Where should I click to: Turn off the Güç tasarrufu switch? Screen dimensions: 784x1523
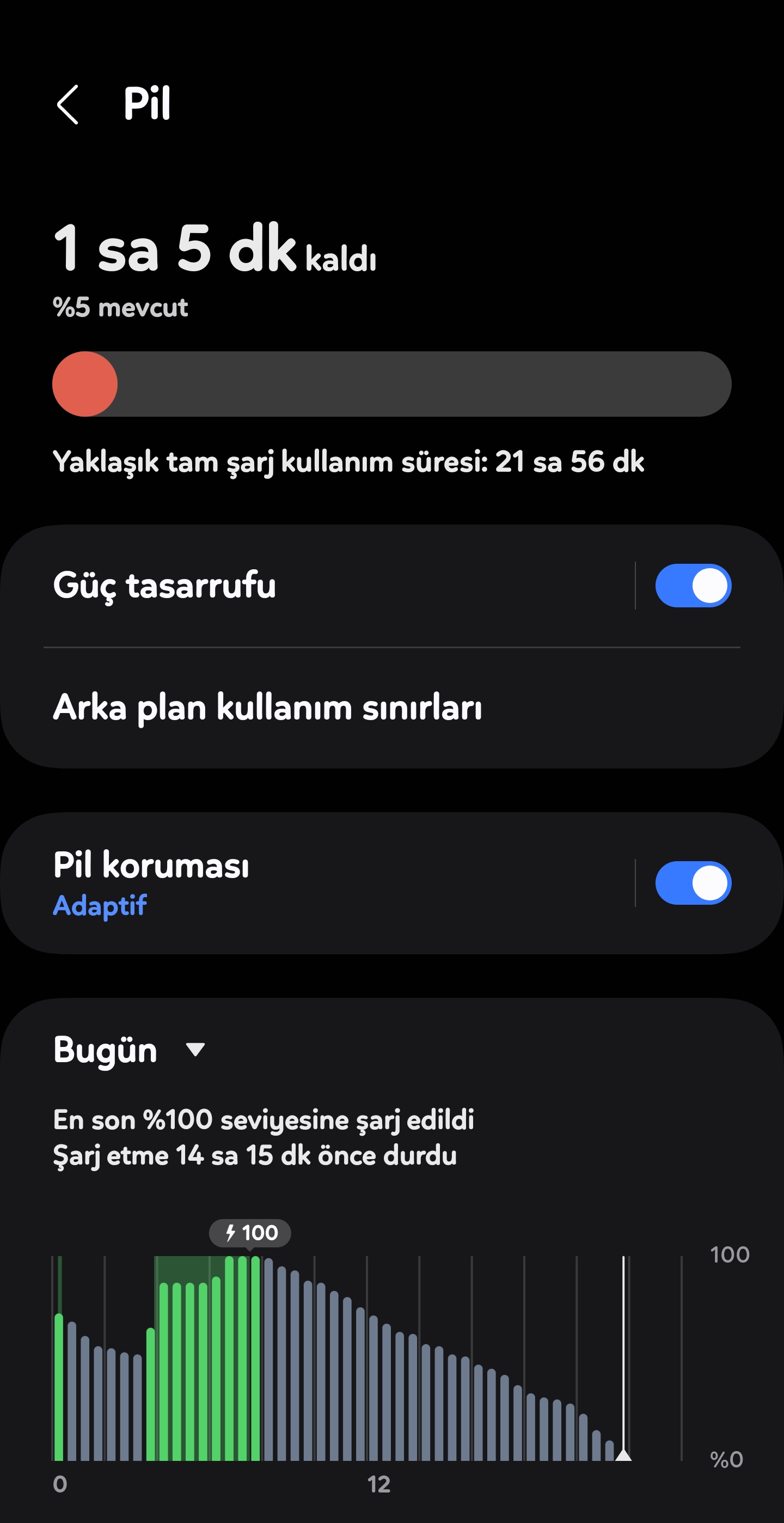coord(693,586)
